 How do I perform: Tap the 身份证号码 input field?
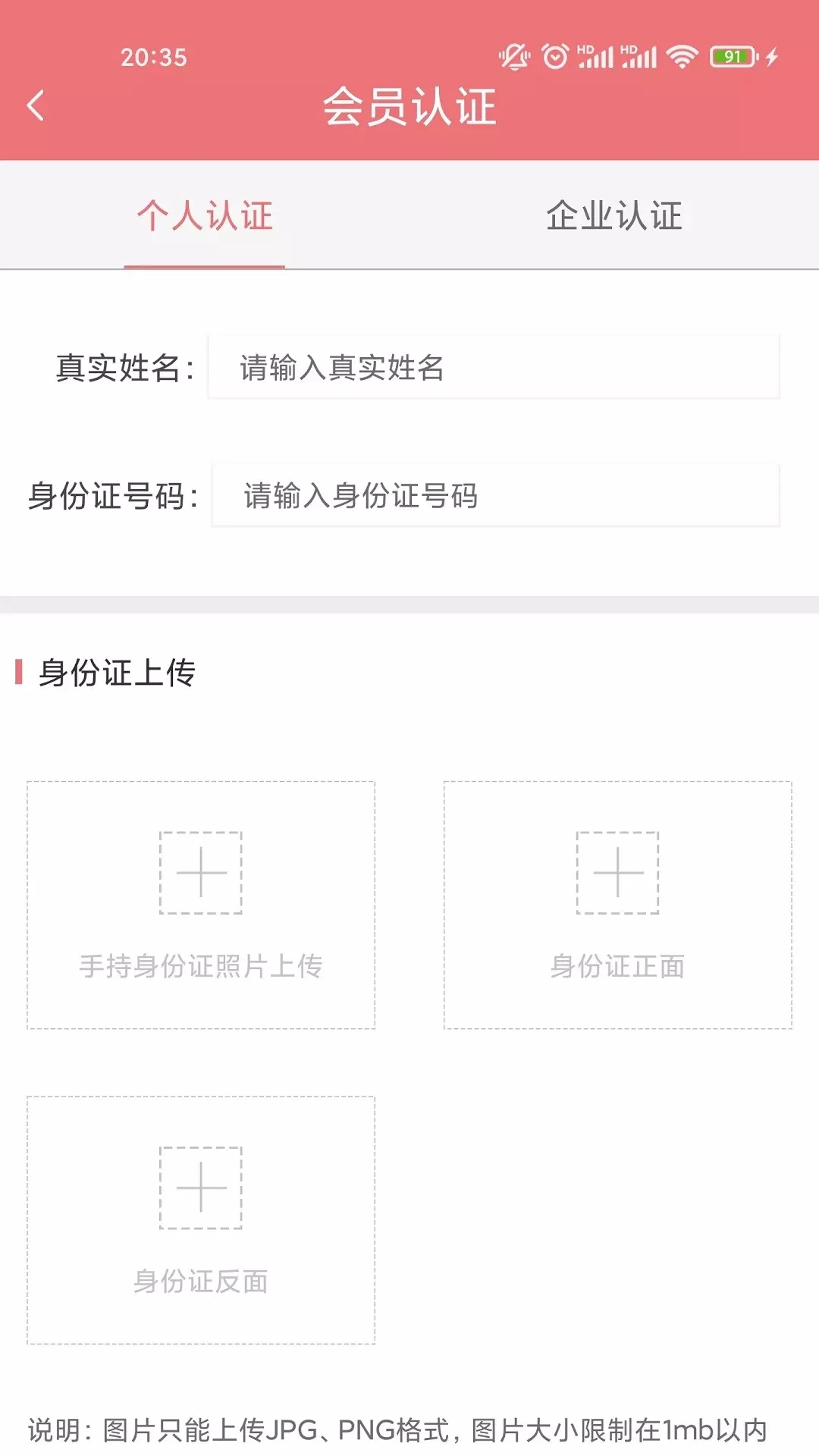[494, 496]
